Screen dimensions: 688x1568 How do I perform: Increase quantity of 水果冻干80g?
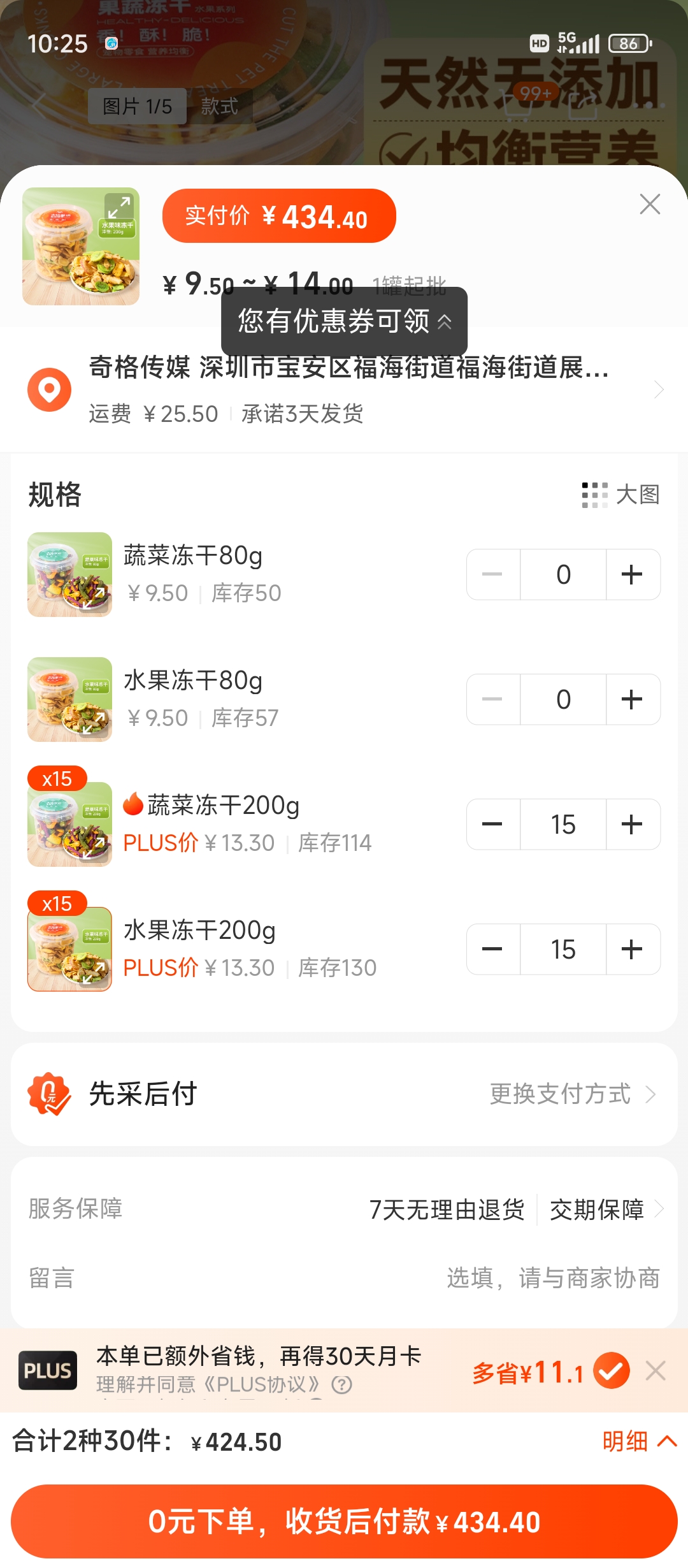click(632, 700)
